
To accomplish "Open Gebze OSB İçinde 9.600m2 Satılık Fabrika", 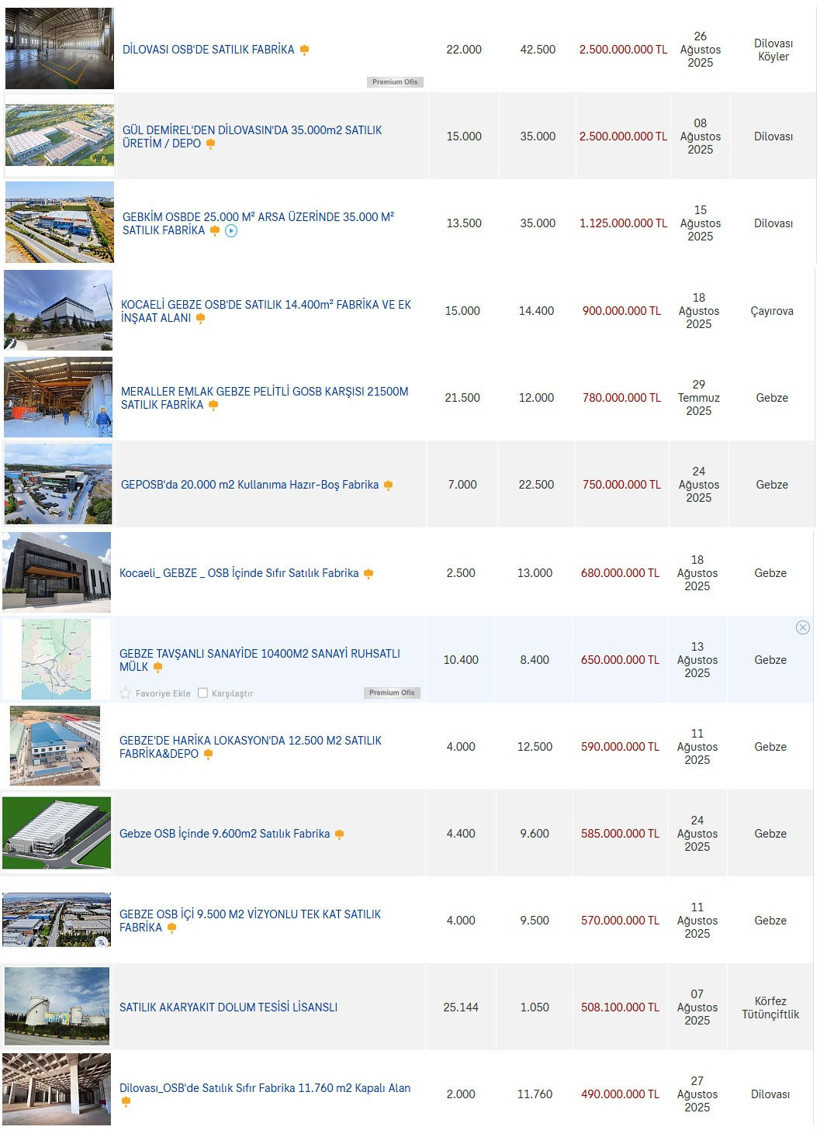I will pyautogui.click(x=224, y=834).
